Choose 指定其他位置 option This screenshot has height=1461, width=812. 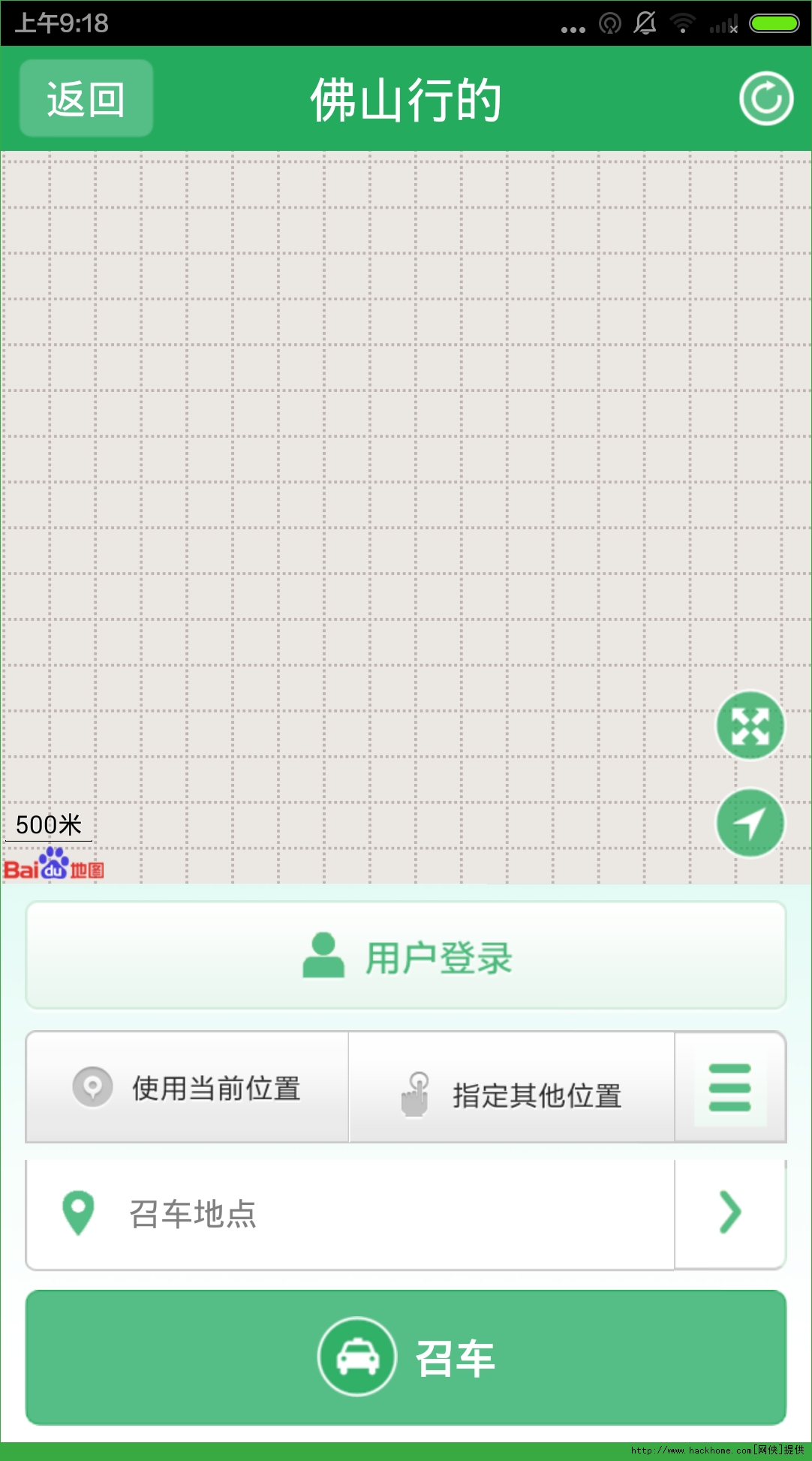coord(512,1087)
